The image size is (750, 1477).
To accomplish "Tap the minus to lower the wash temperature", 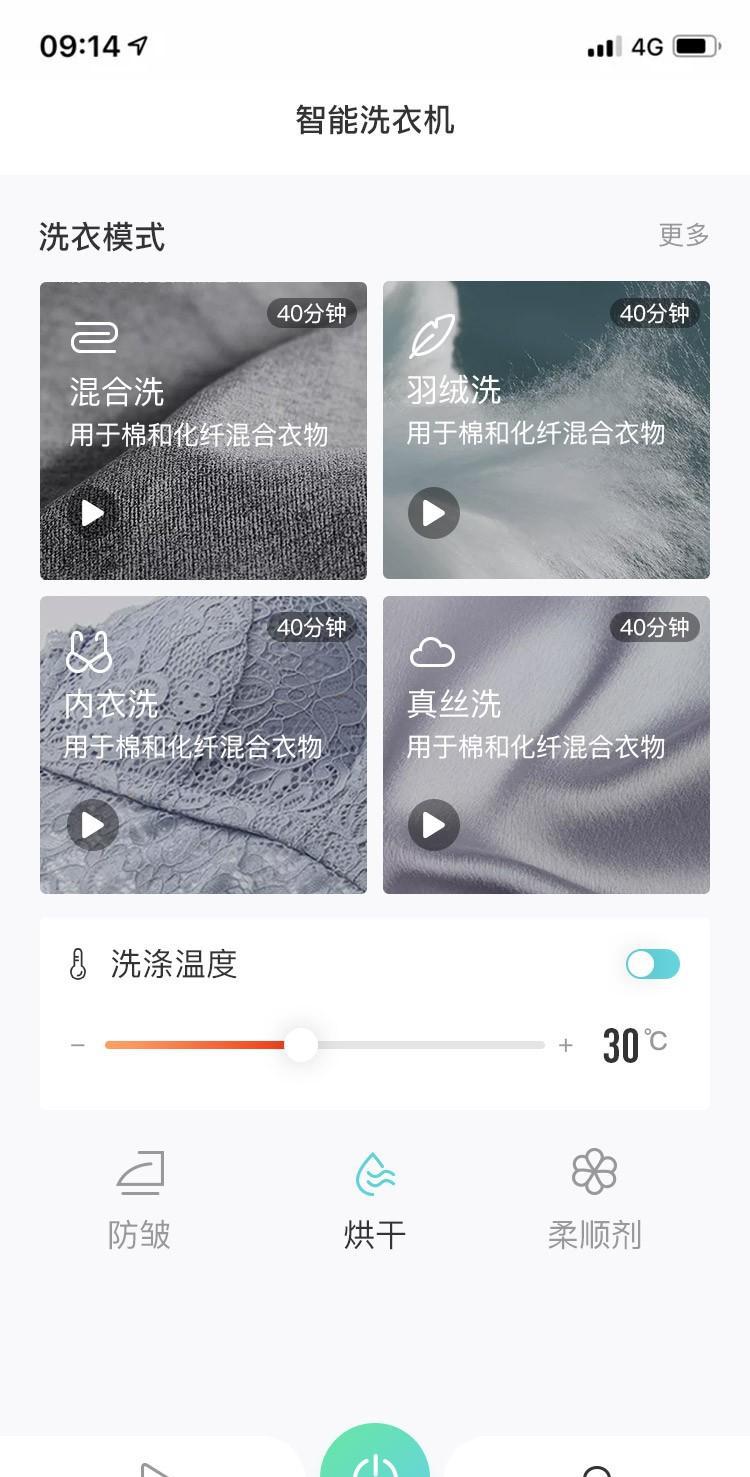I will (78, 1045).
